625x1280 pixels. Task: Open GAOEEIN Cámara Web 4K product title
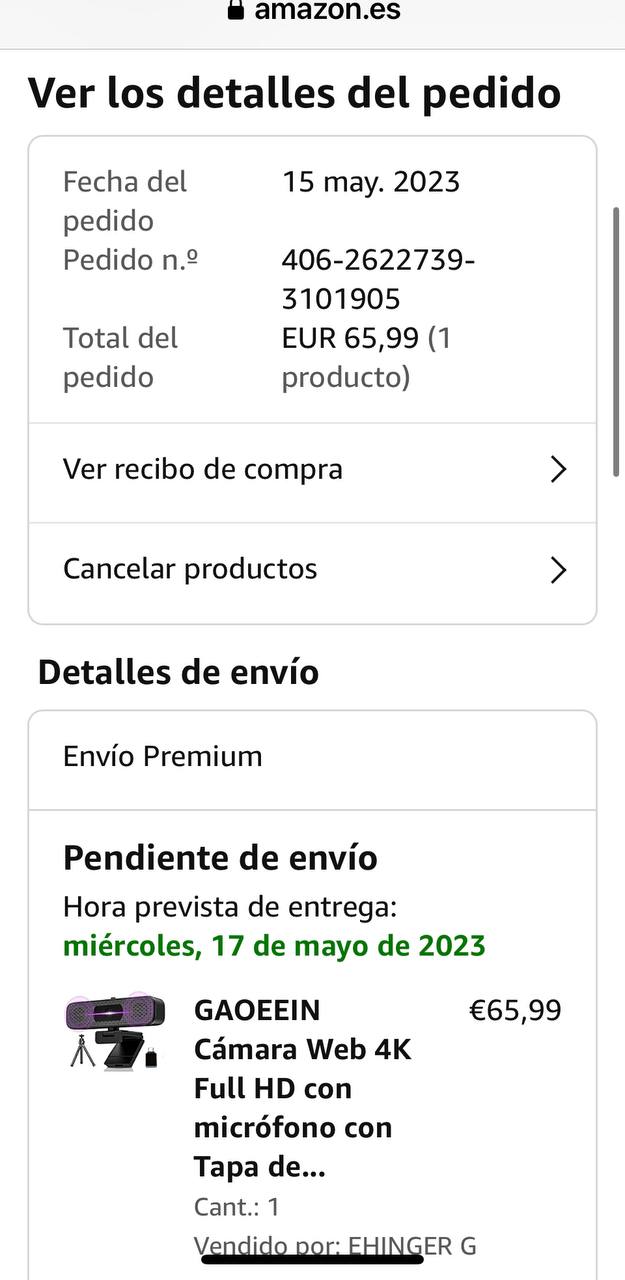point(302,1088)
